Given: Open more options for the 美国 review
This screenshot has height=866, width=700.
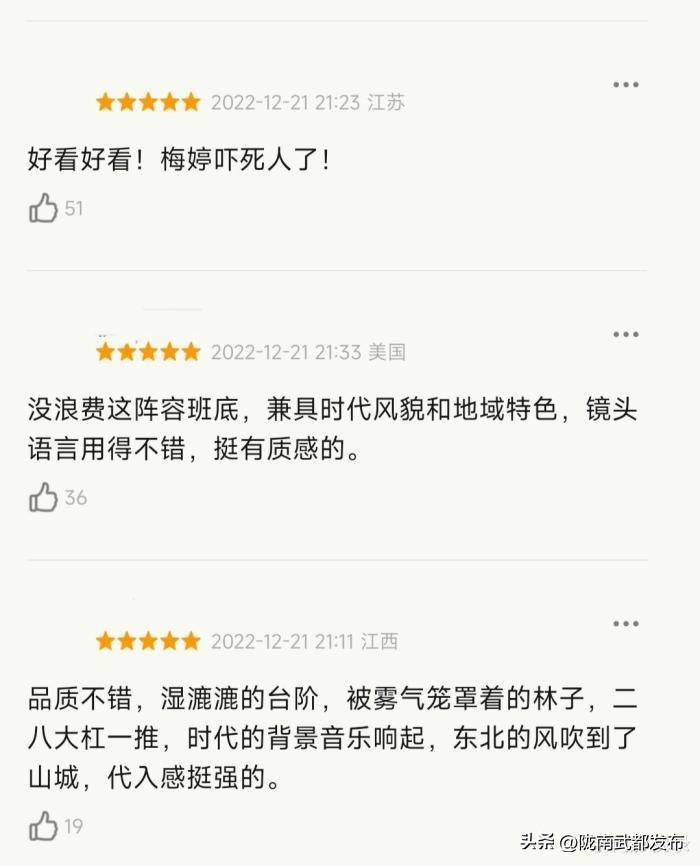Looking at the screenshot, I should pyautogui.click(x=625, y=335).
